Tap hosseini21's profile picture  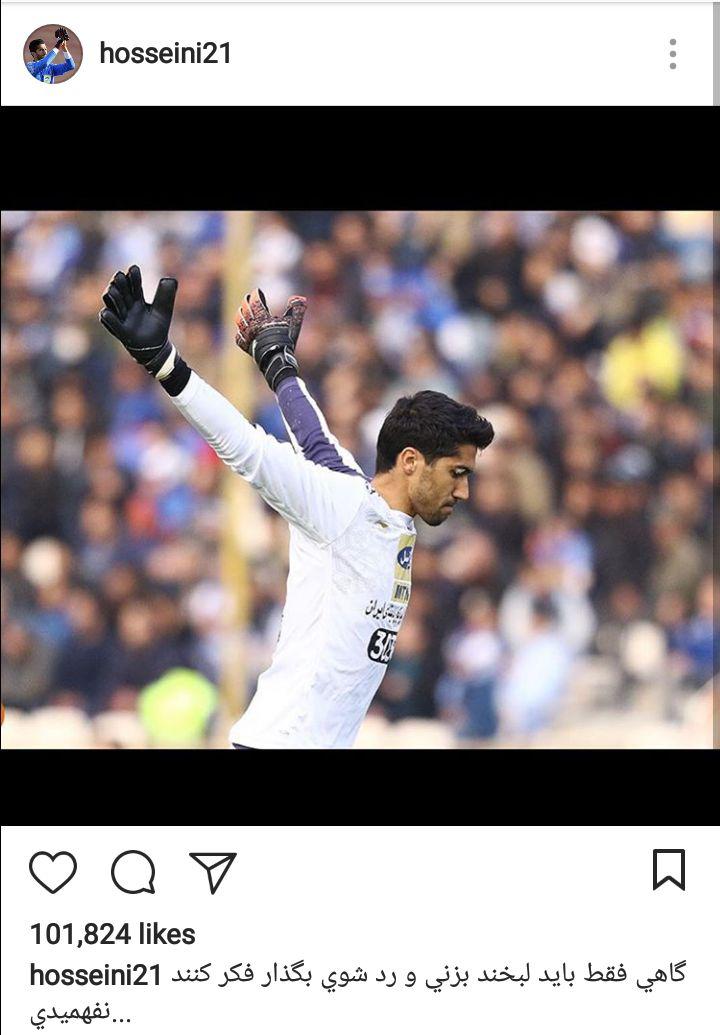(52, 54)
